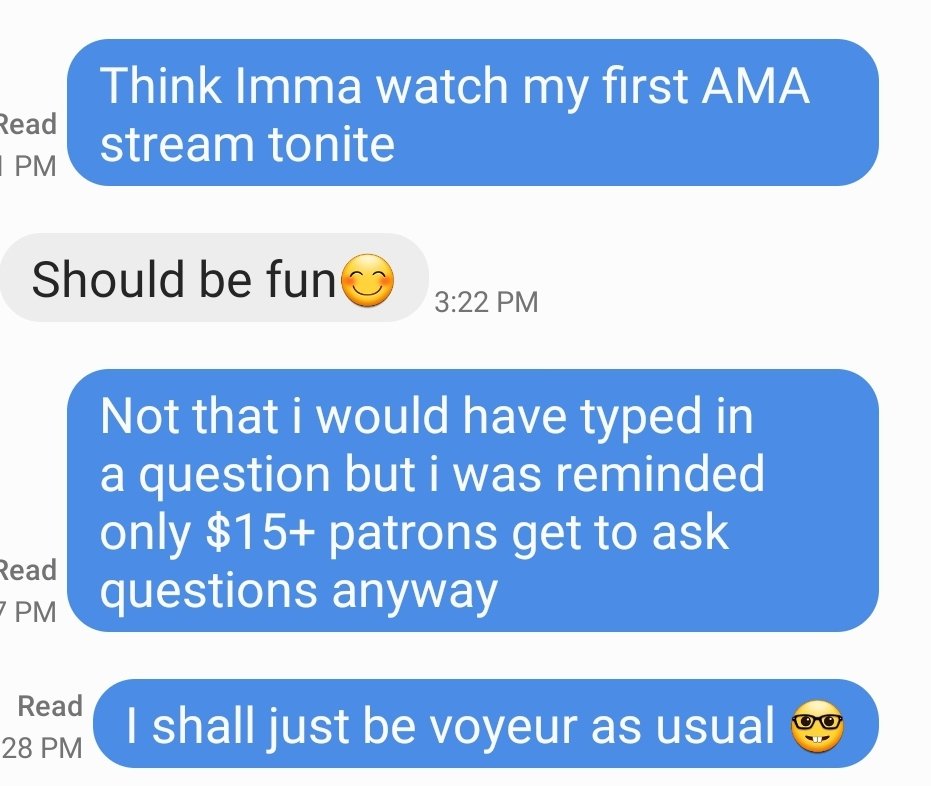Select the "Should be fun" reply bubble

click(x=212, y=279)
